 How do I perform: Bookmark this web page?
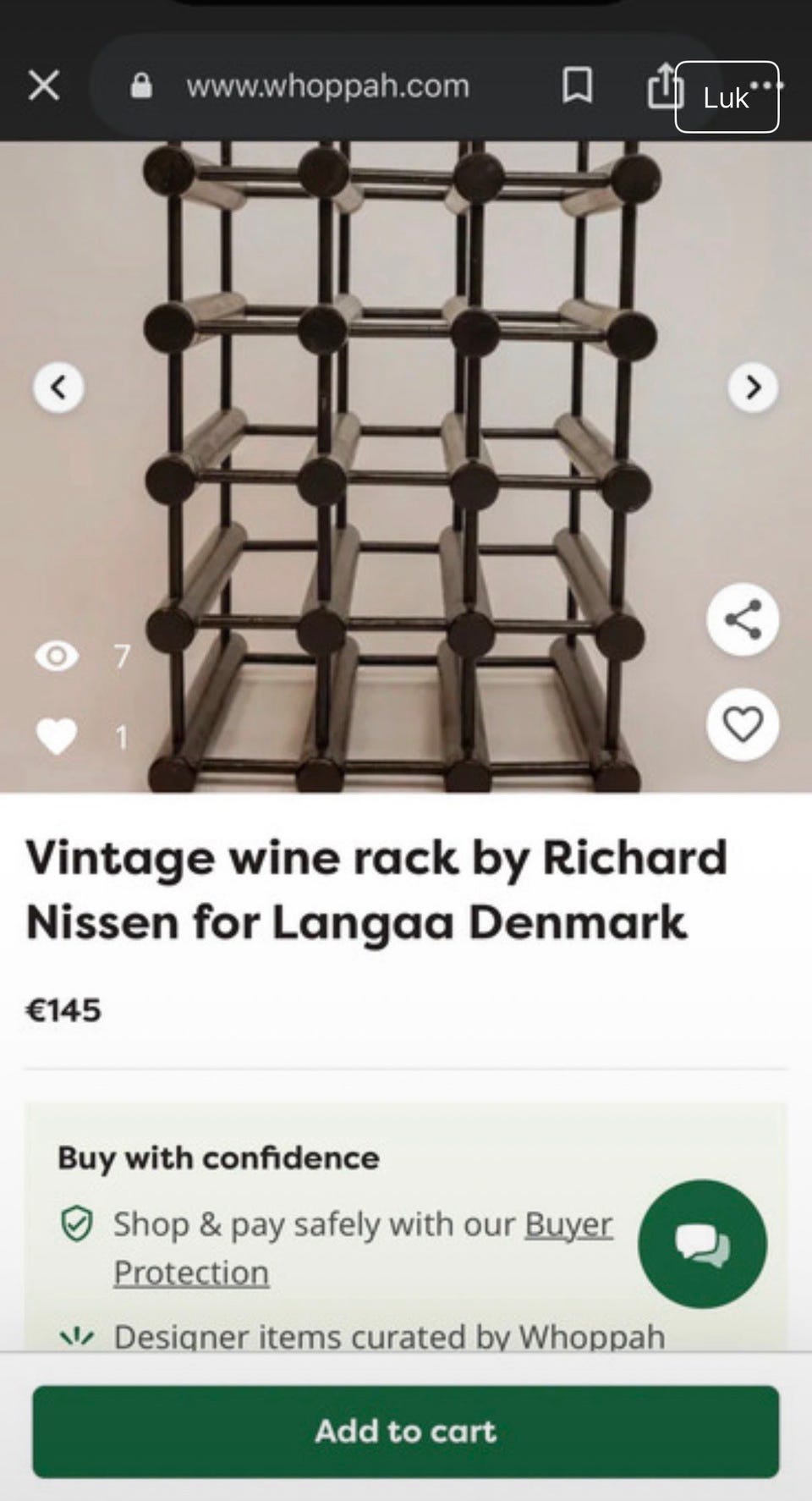[x=577, y=85]
